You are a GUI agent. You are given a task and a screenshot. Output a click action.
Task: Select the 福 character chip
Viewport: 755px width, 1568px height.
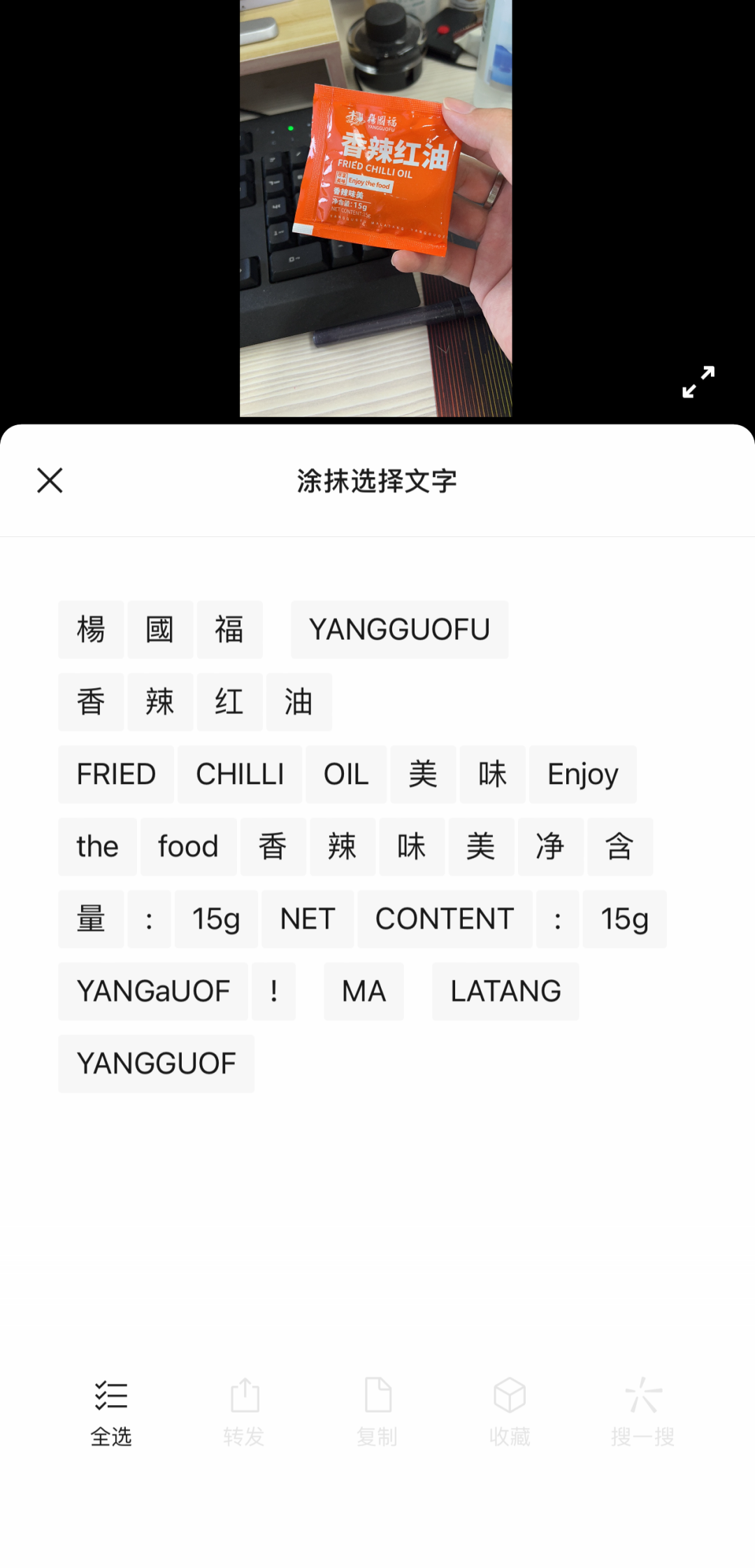click(x=229, y=629)
